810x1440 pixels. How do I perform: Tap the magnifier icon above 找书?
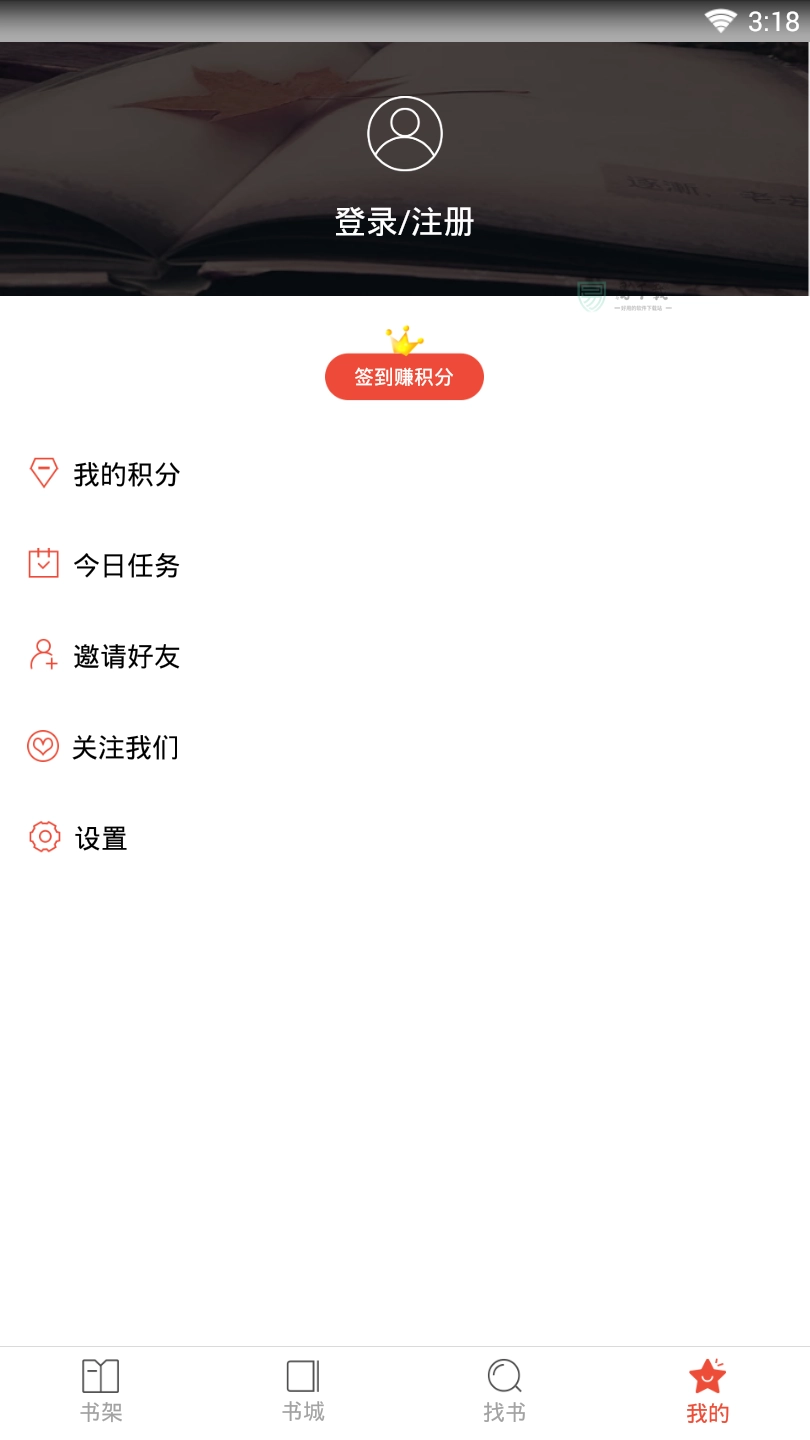coord(504,1376)
